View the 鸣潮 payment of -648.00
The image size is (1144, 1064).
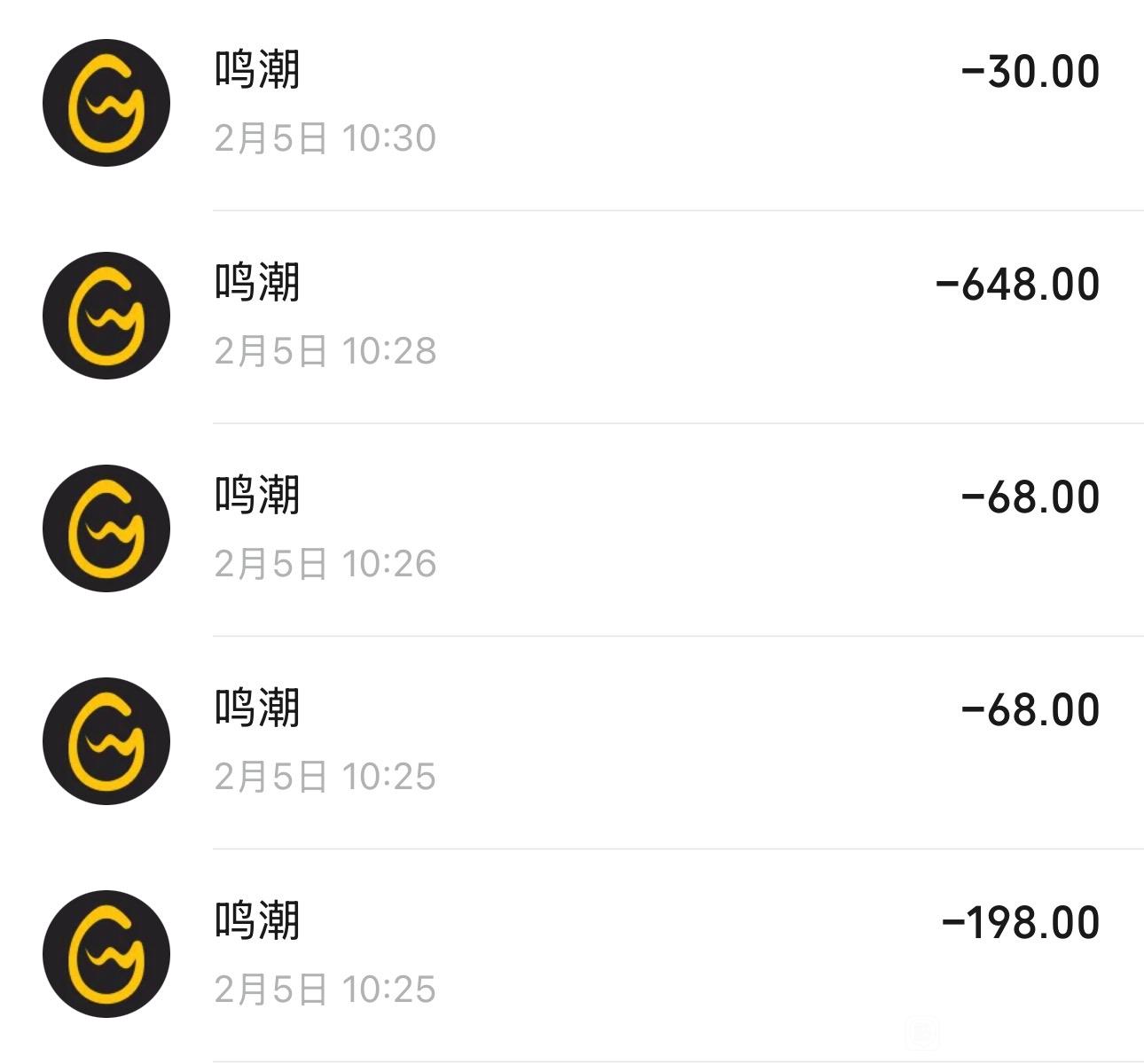572,317
